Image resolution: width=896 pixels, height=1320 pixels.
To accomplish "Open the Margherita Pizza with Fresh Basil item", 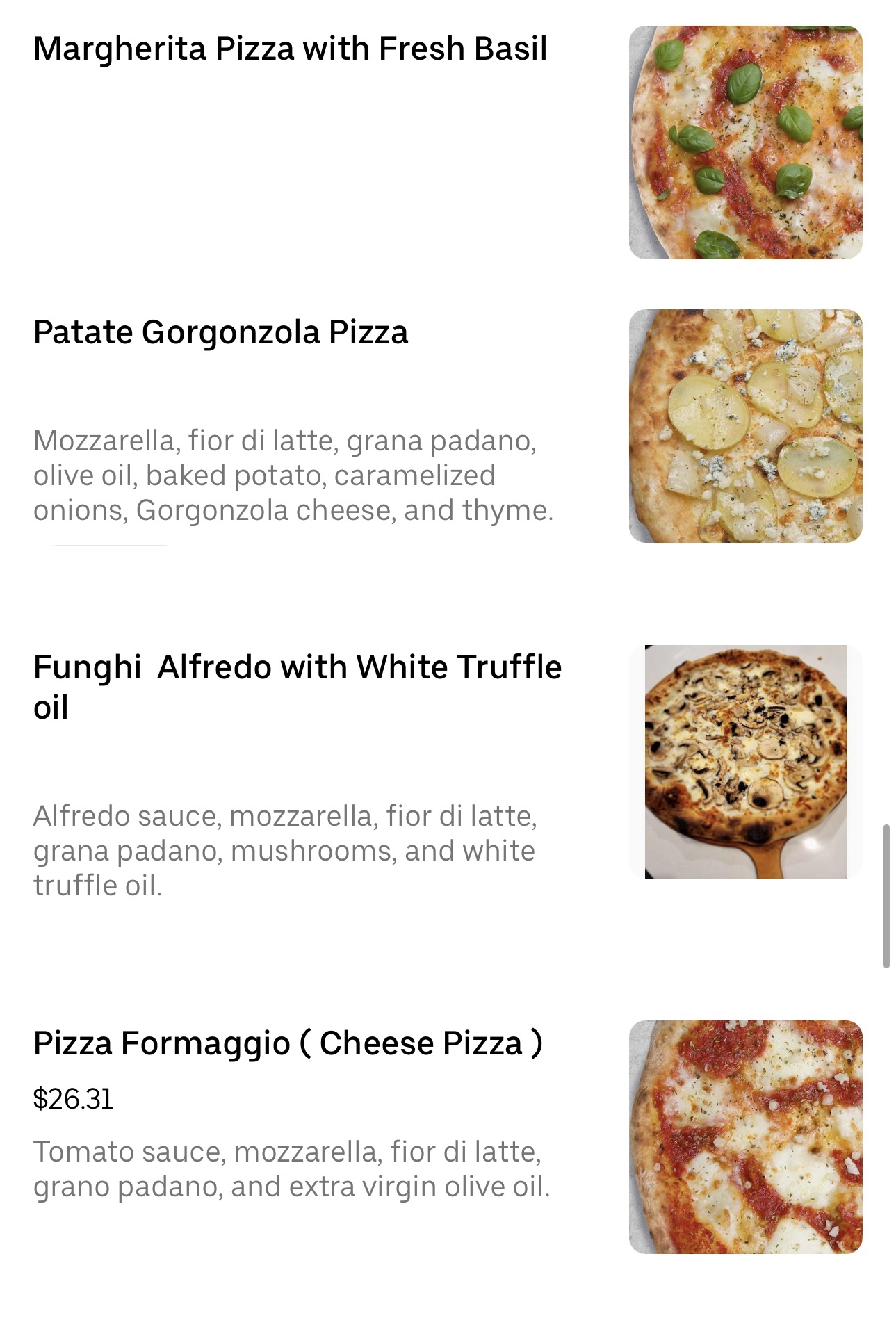I will [291, 49].
